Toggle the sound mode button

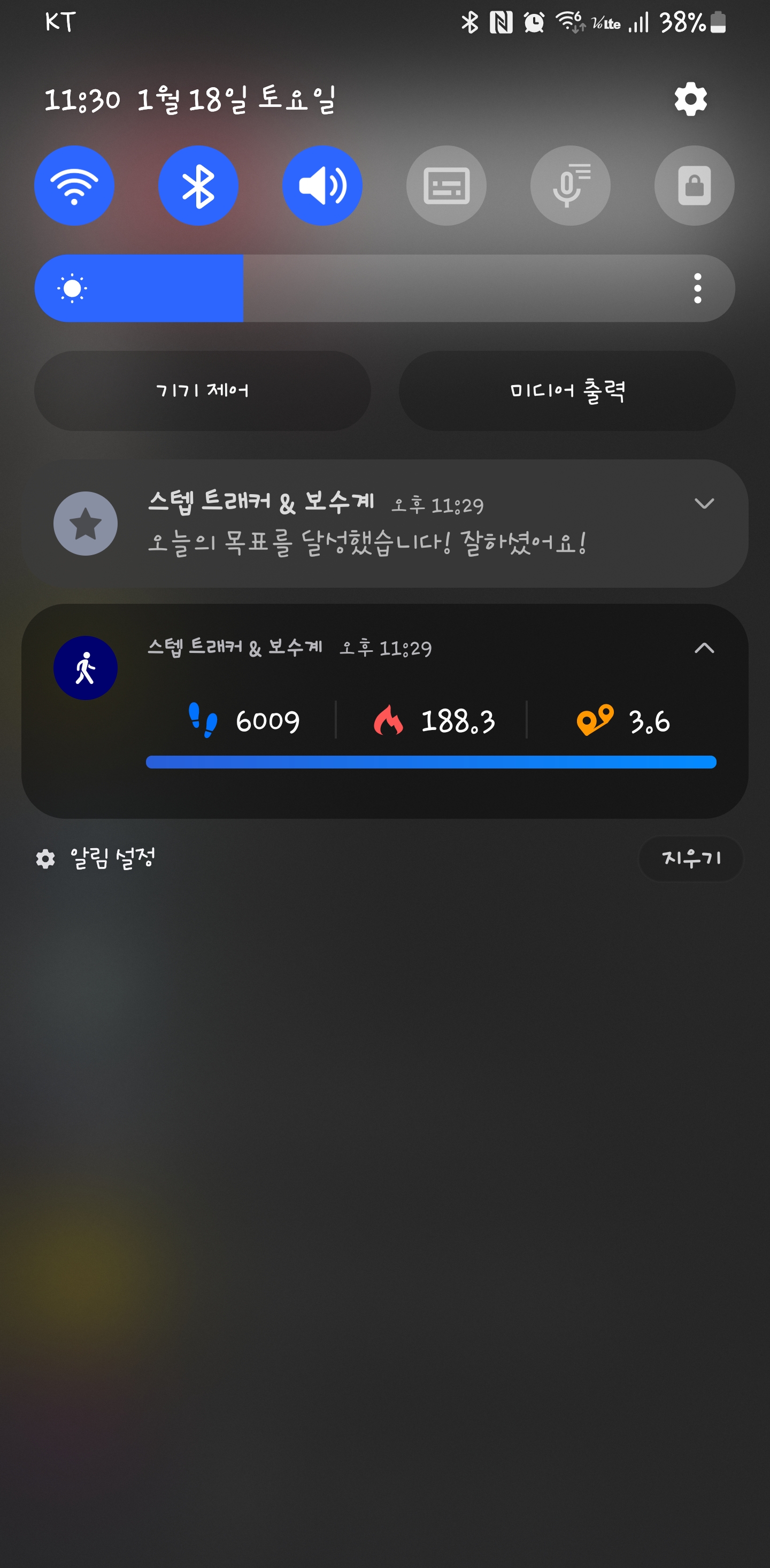[x=322, y=186]
